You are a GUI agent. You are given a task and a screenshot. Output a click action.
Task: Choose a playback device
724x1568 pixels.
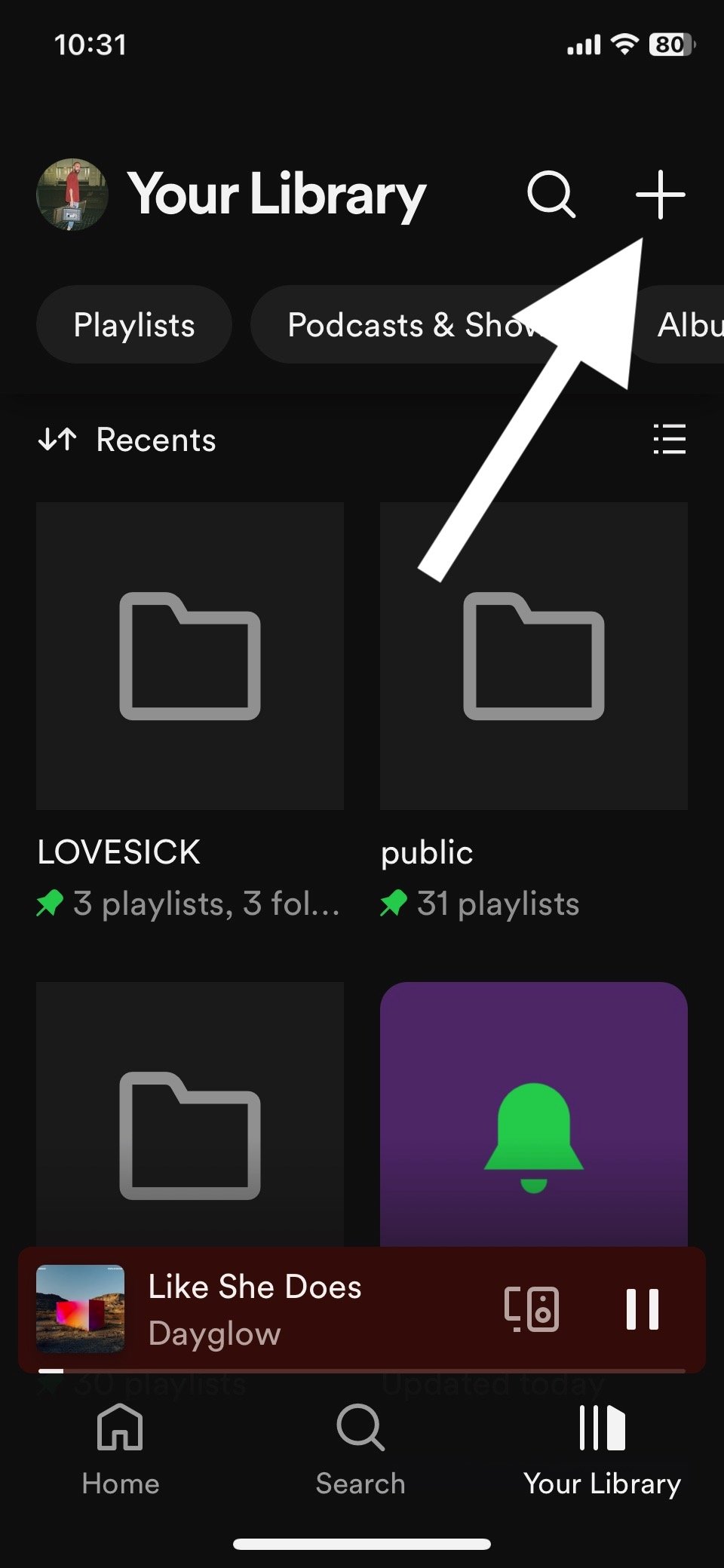(x=532, y=1309)
